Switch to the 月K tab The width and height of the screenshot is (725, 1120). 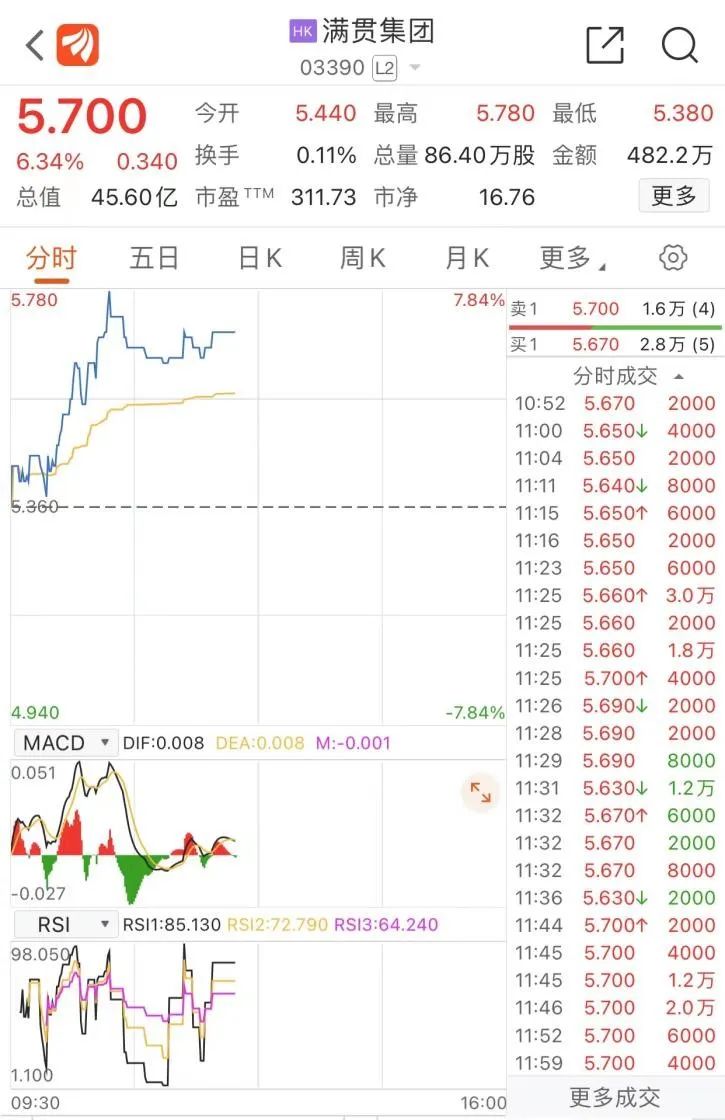pos(466,259)
